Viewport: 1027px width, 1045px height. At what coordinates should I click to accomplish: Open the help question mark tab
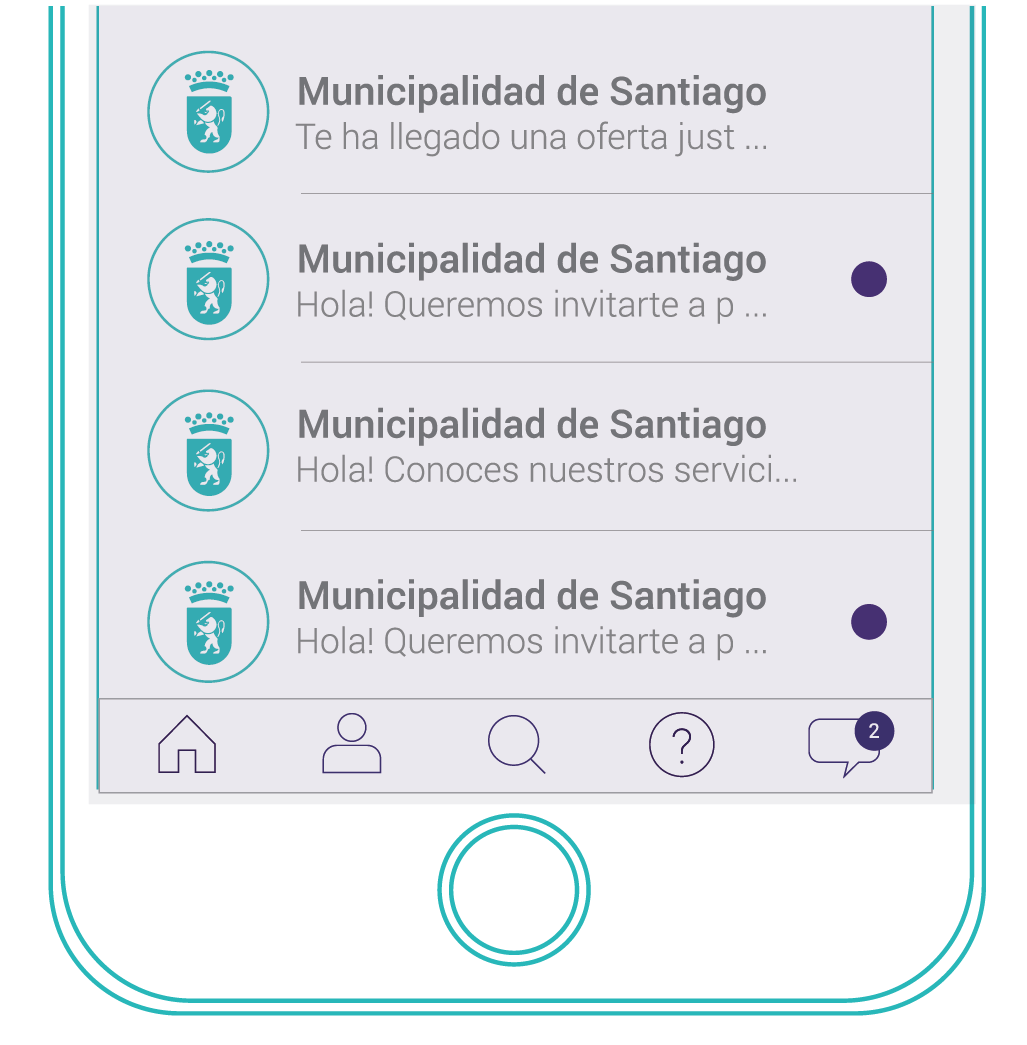click(681, 746)
